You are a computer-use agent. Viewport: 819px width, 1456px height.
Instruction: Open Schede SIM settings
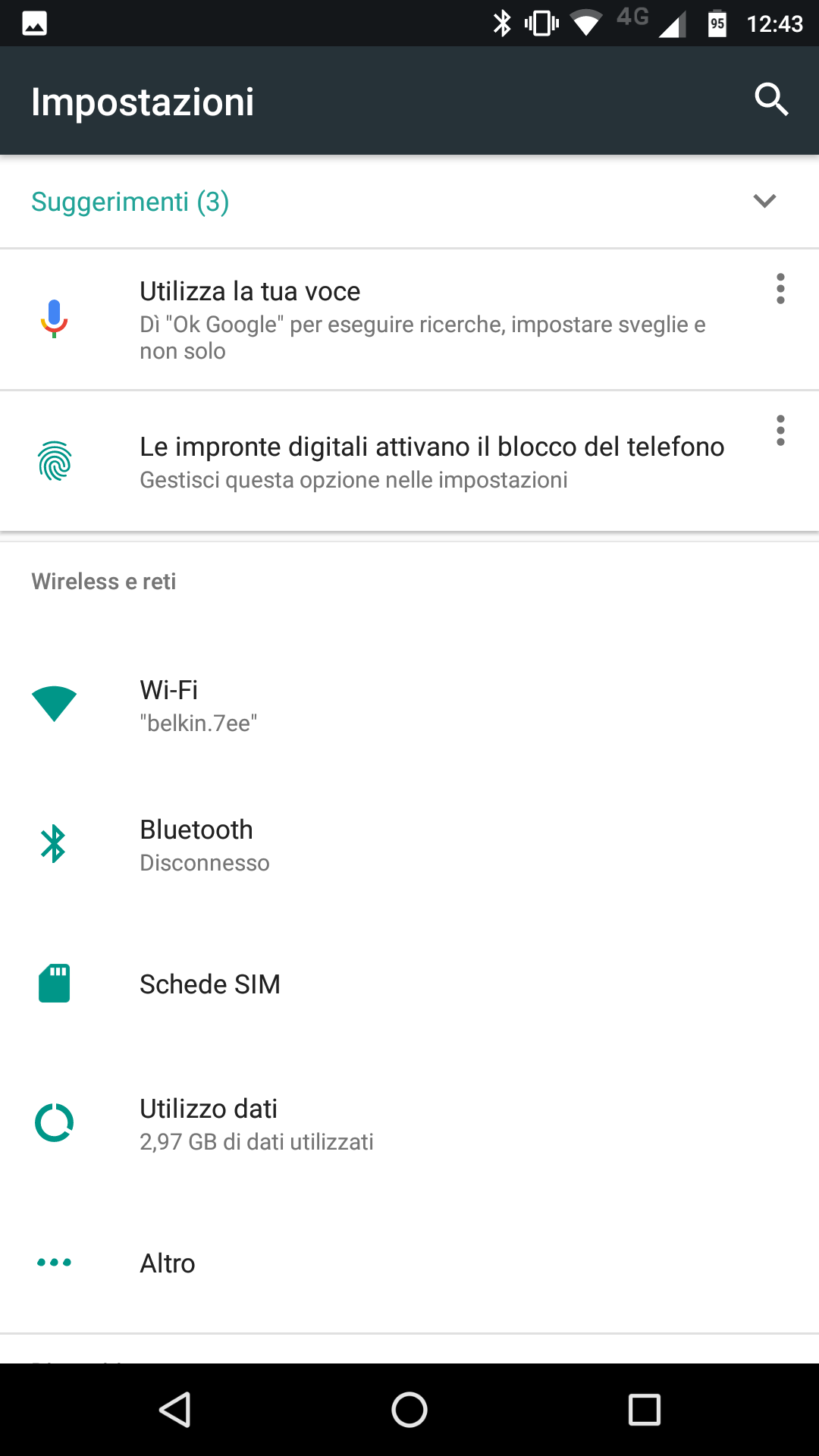pos(409,984)
